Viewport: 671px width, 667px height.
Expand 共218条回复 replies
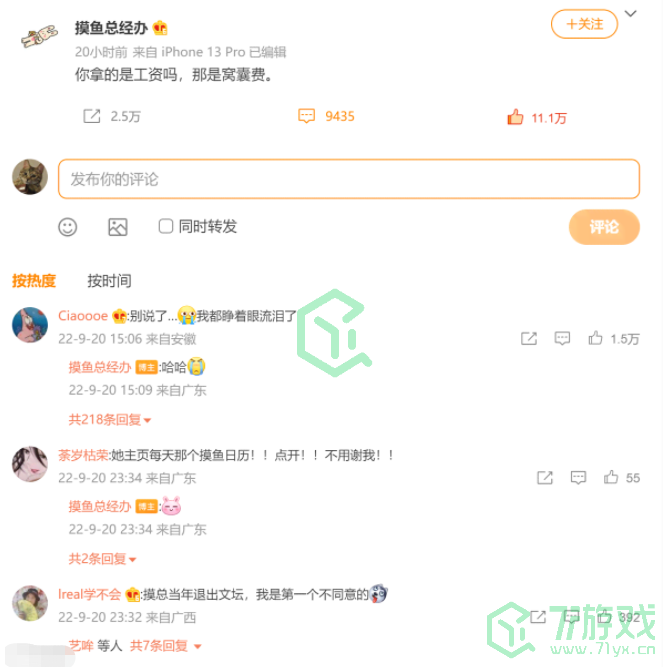point(110,419)
